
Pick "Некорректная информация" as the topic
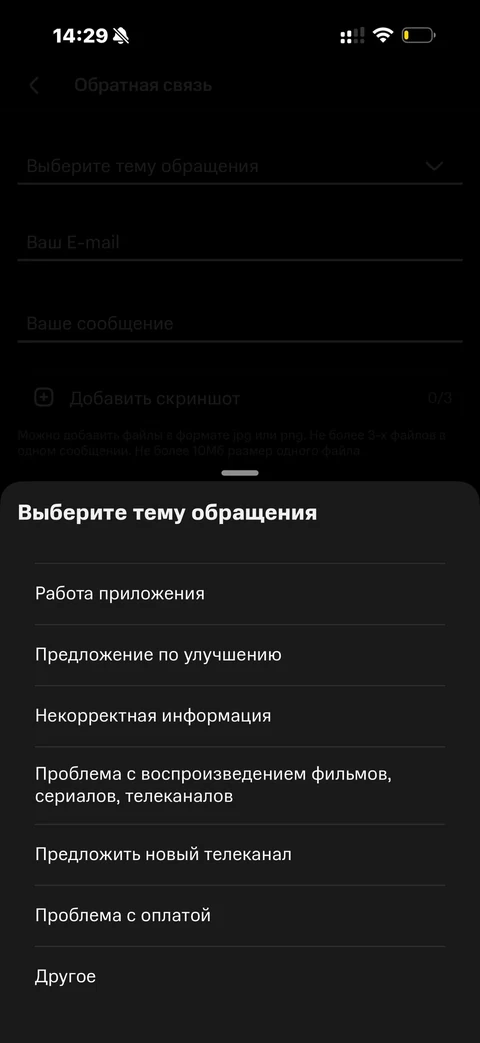[240, 716]
